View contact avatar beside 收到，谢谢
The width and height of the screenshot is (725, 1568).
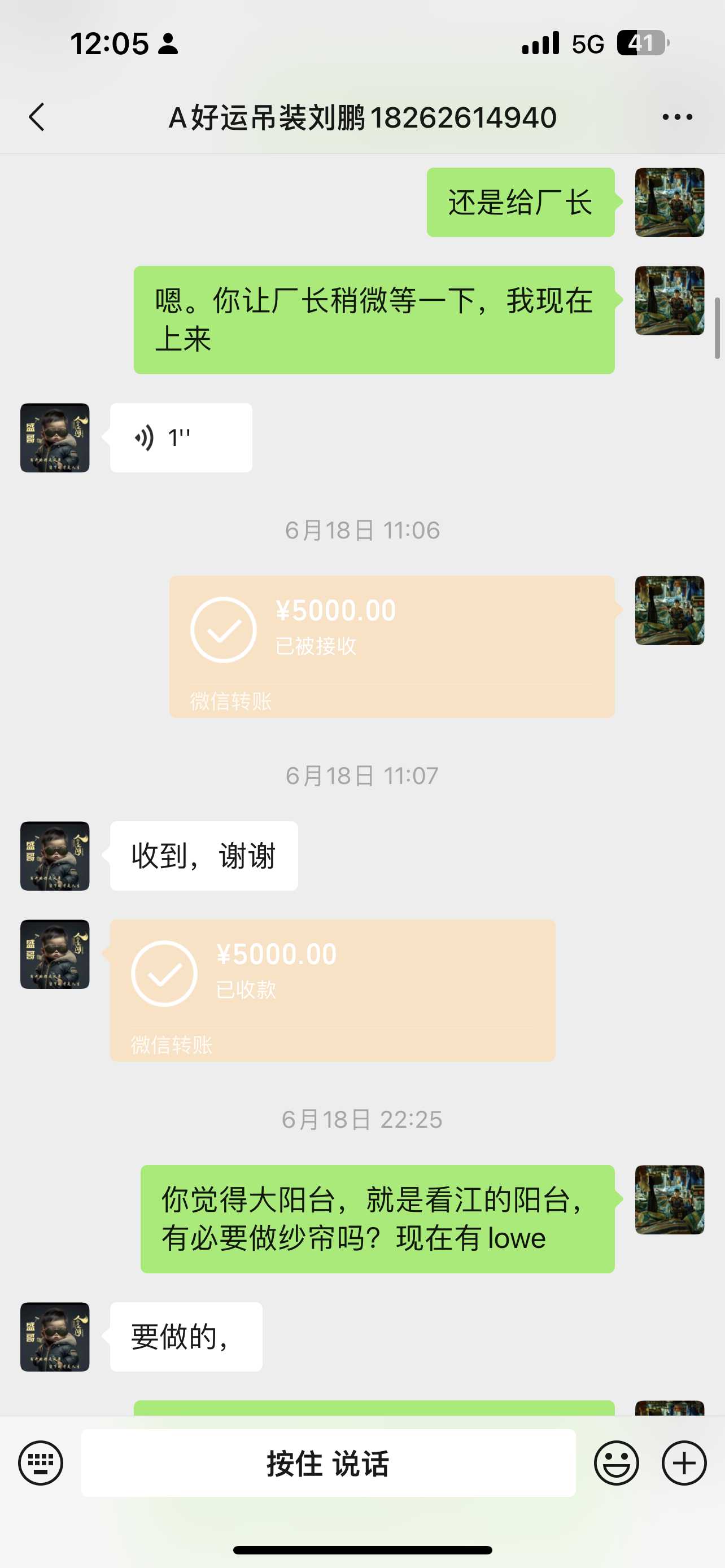pyautogui.click(x=55, y=856)
